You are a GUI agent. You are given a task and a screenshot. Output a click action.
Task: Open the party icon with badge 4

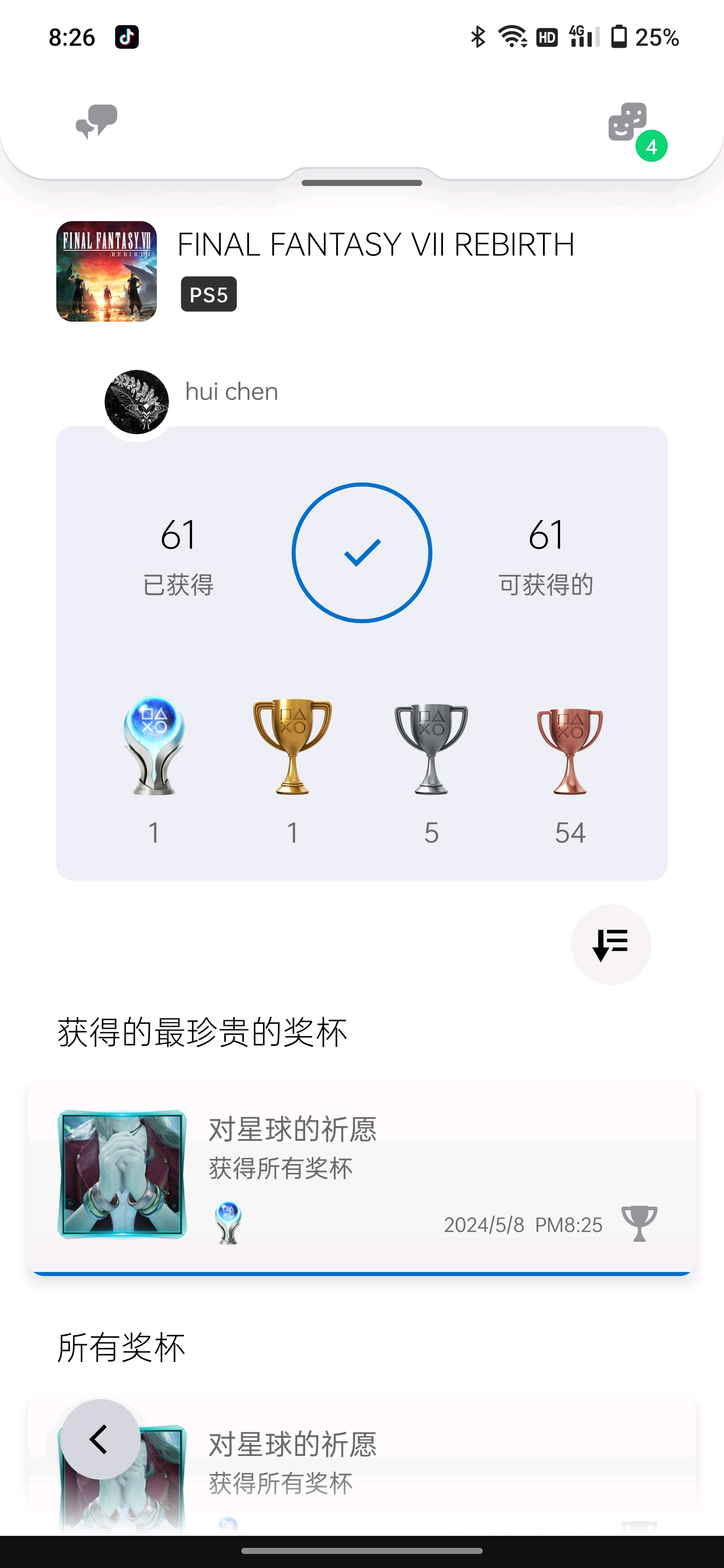[x=628, y=123]
